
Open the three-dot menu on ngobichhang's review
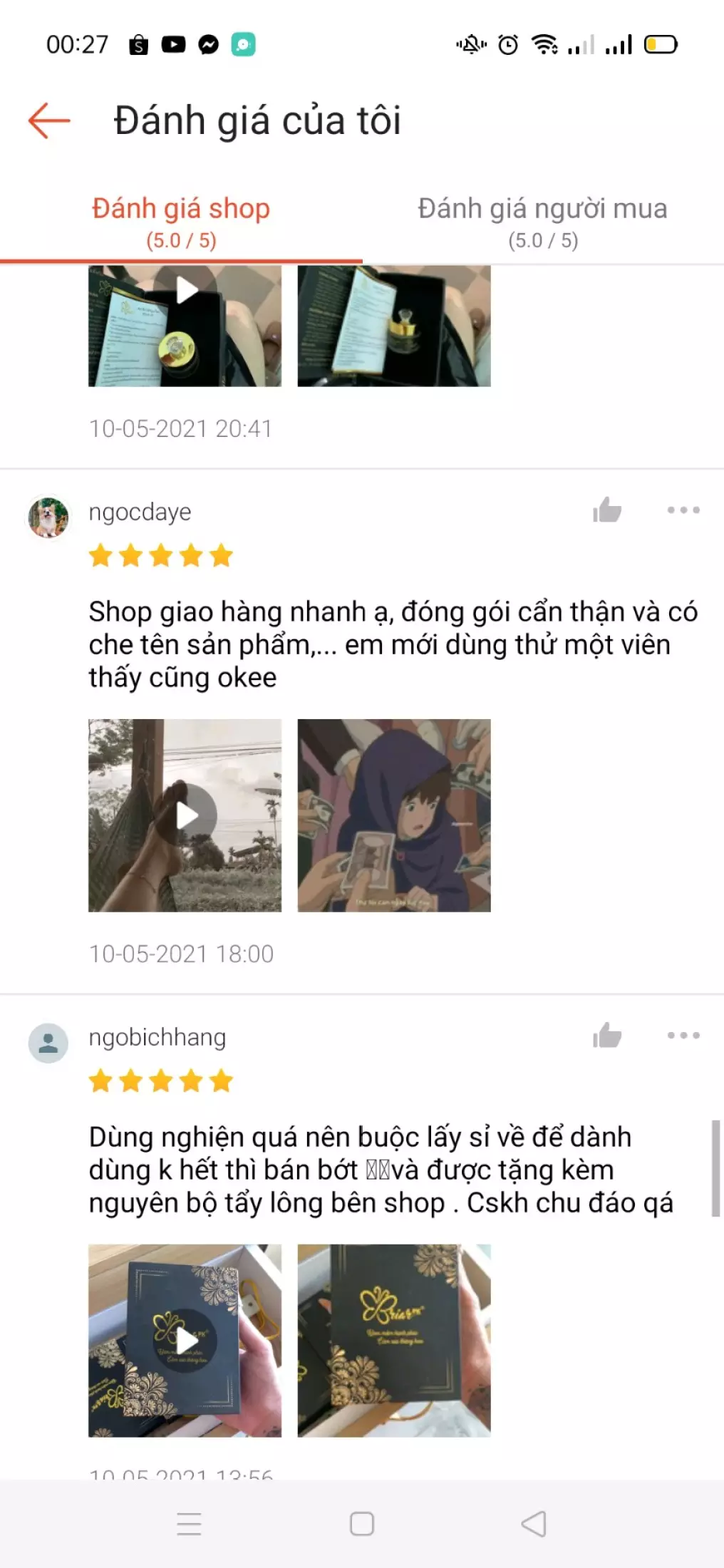click(x=683, y=1036)
